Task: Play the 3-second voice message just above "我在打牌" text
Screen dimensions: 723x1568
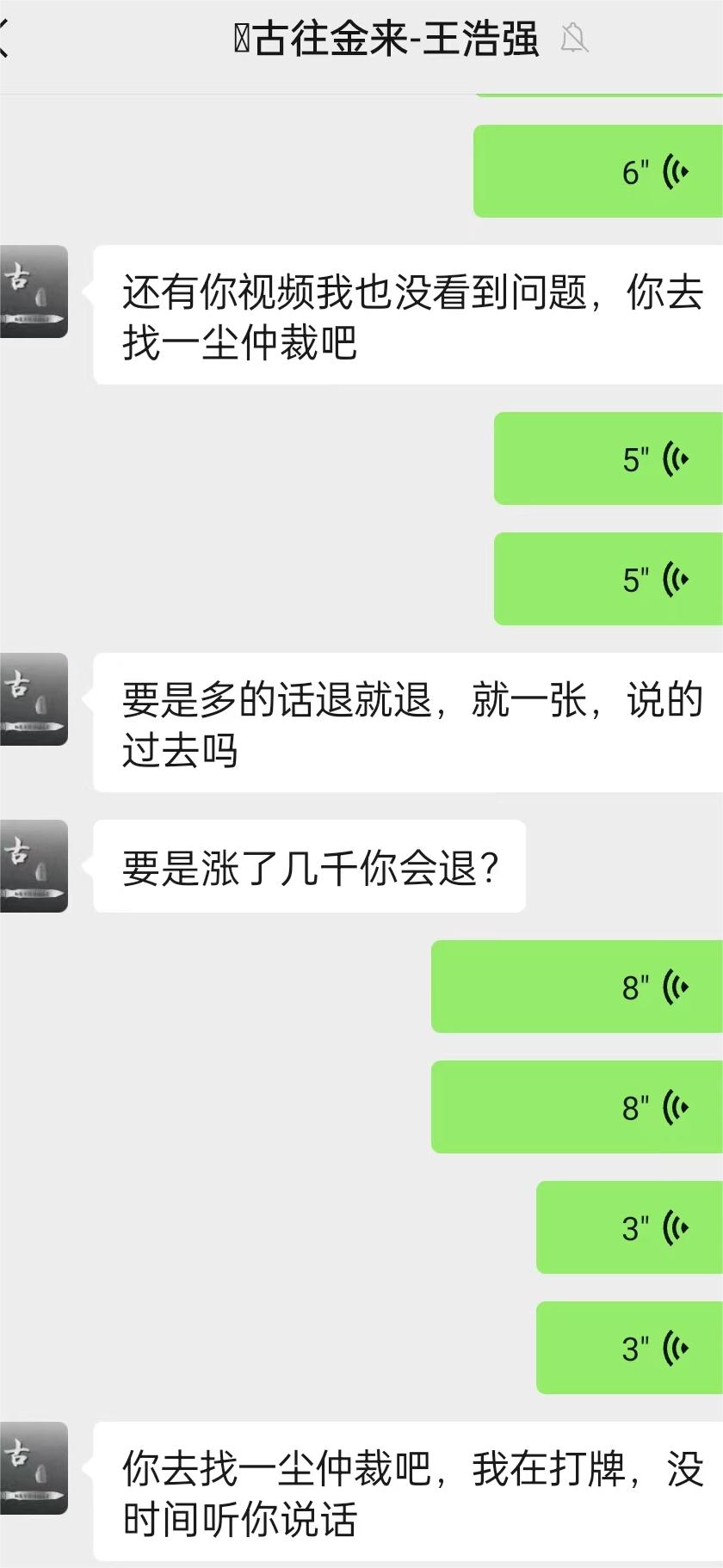Action: [629, 1348]
